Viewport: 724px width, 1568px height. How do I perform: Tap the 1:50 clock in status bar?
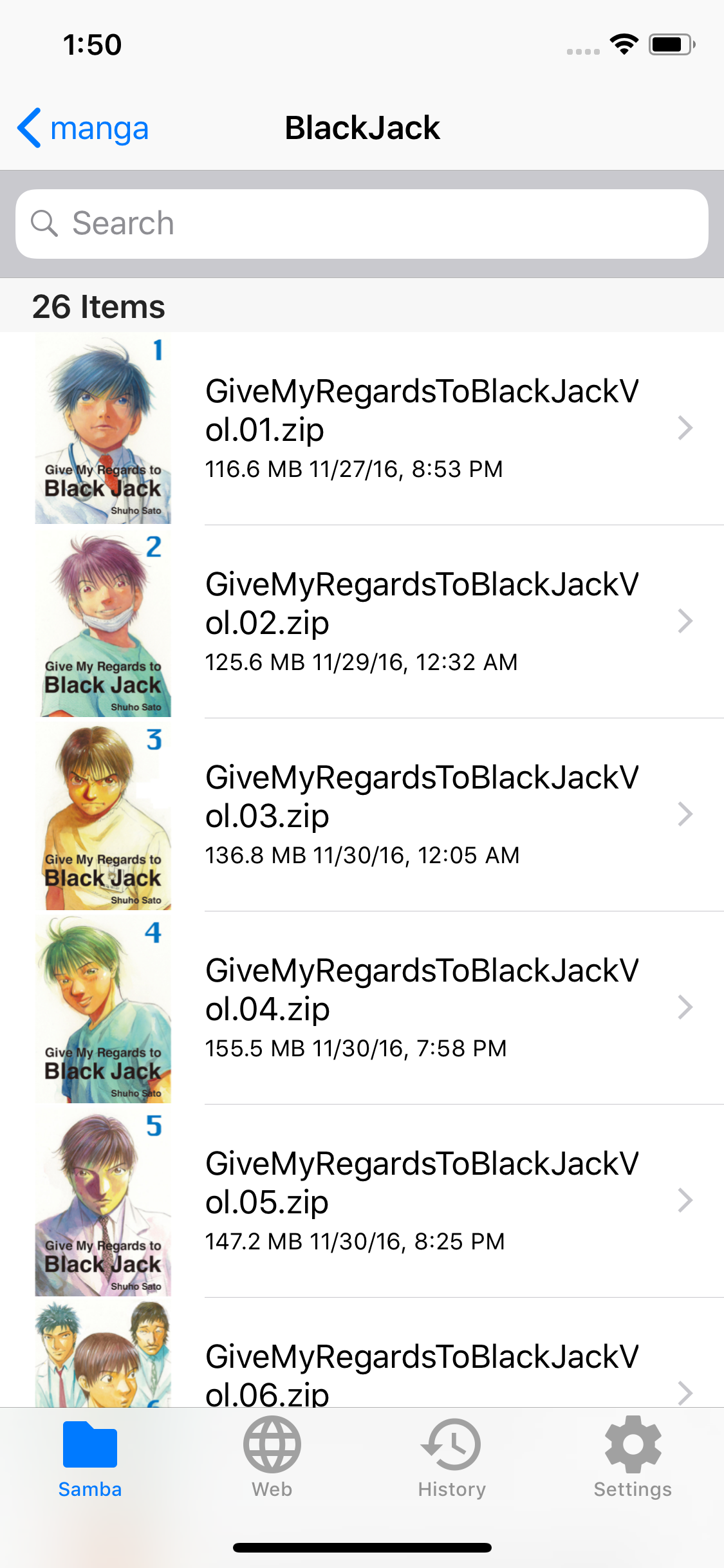91,44
